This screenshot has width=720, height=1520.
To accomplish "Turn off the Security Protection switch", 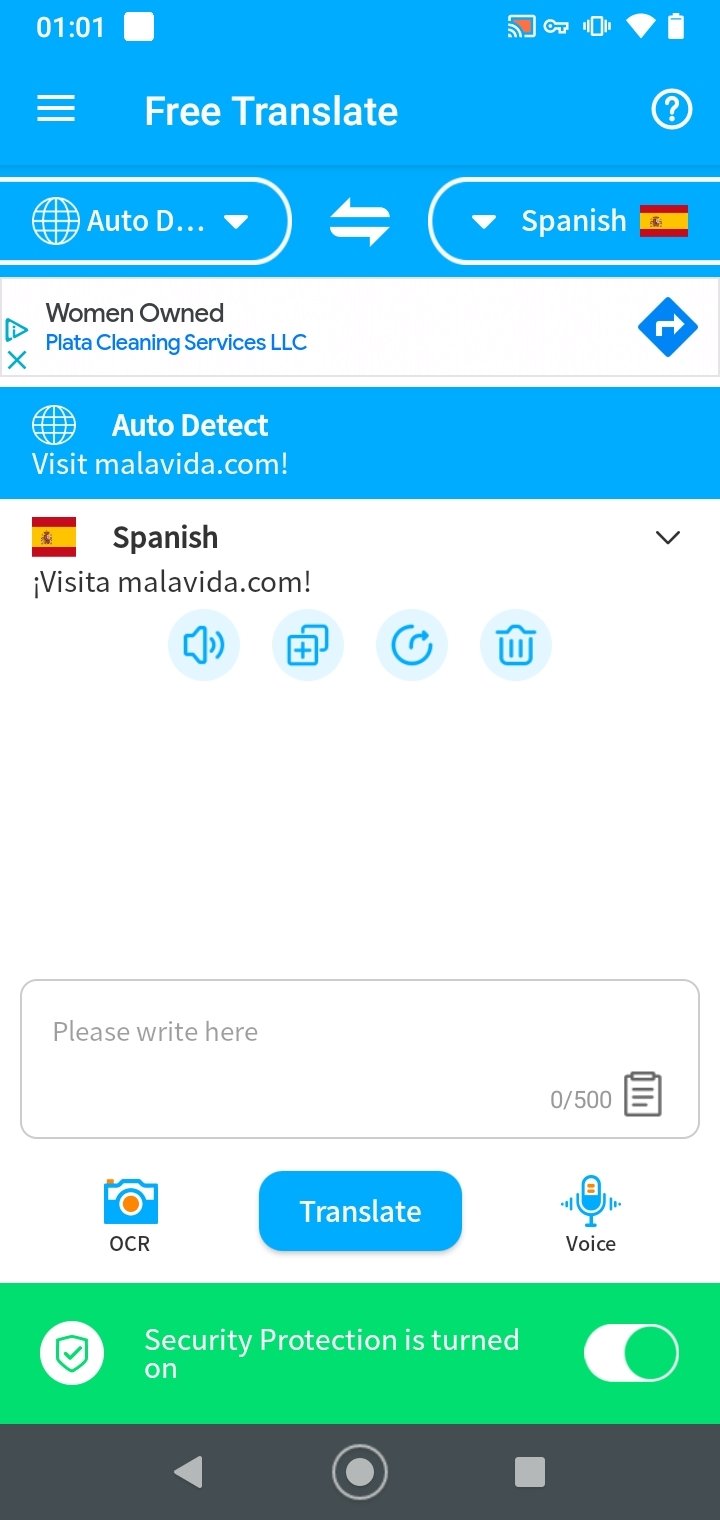I will (x=631, y=1354).
